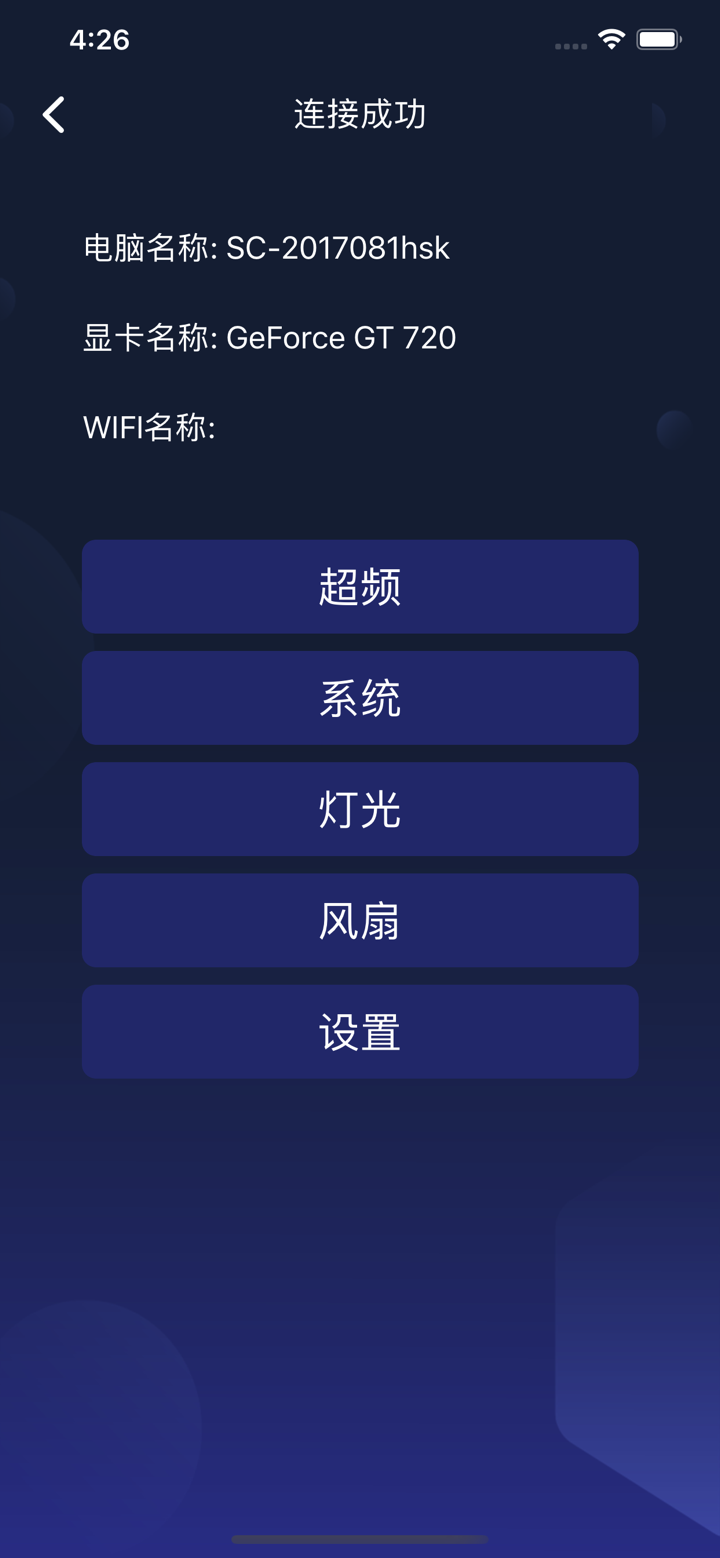Tap the clock showing 4:26

(98, 40)
